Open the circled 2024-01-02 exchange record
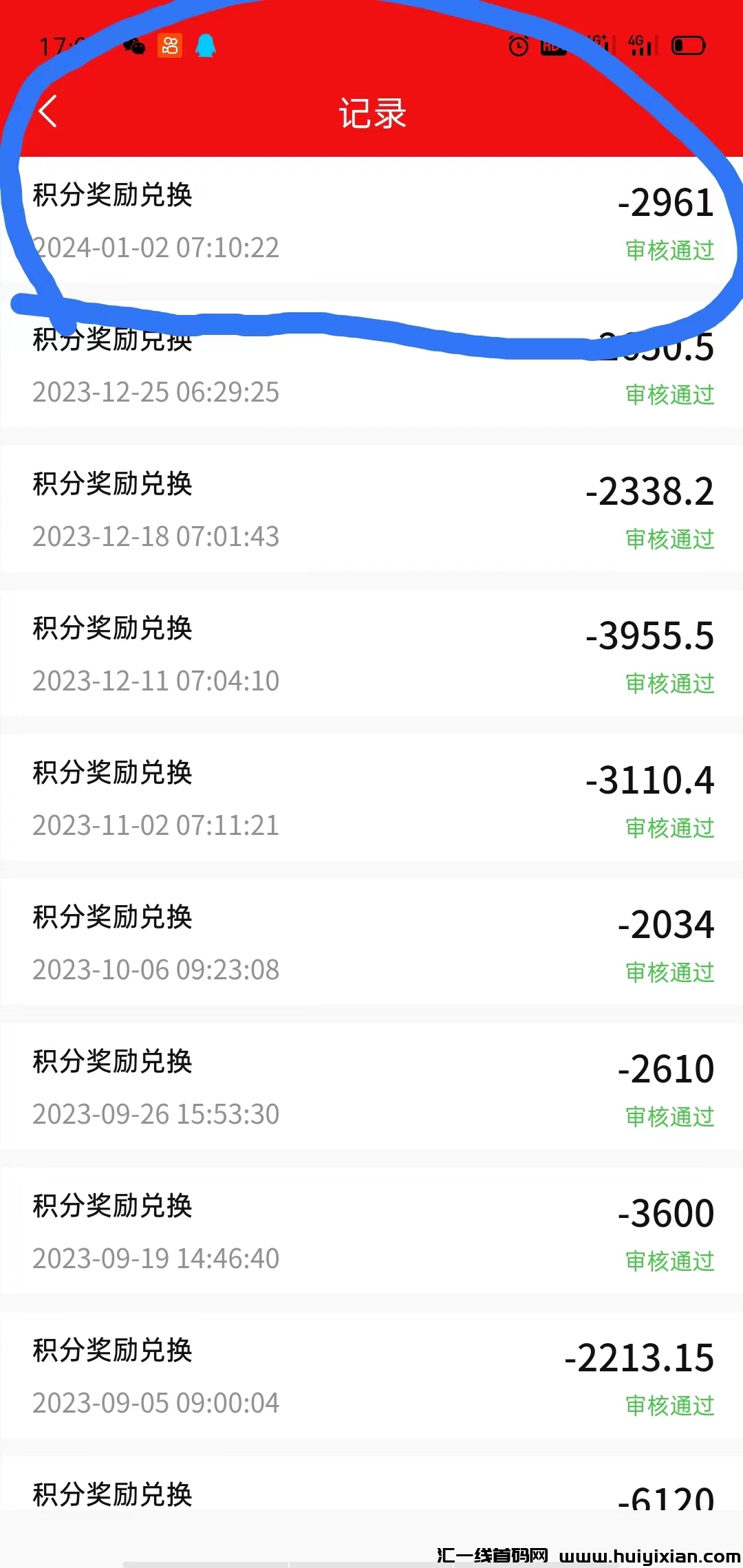 371,220
